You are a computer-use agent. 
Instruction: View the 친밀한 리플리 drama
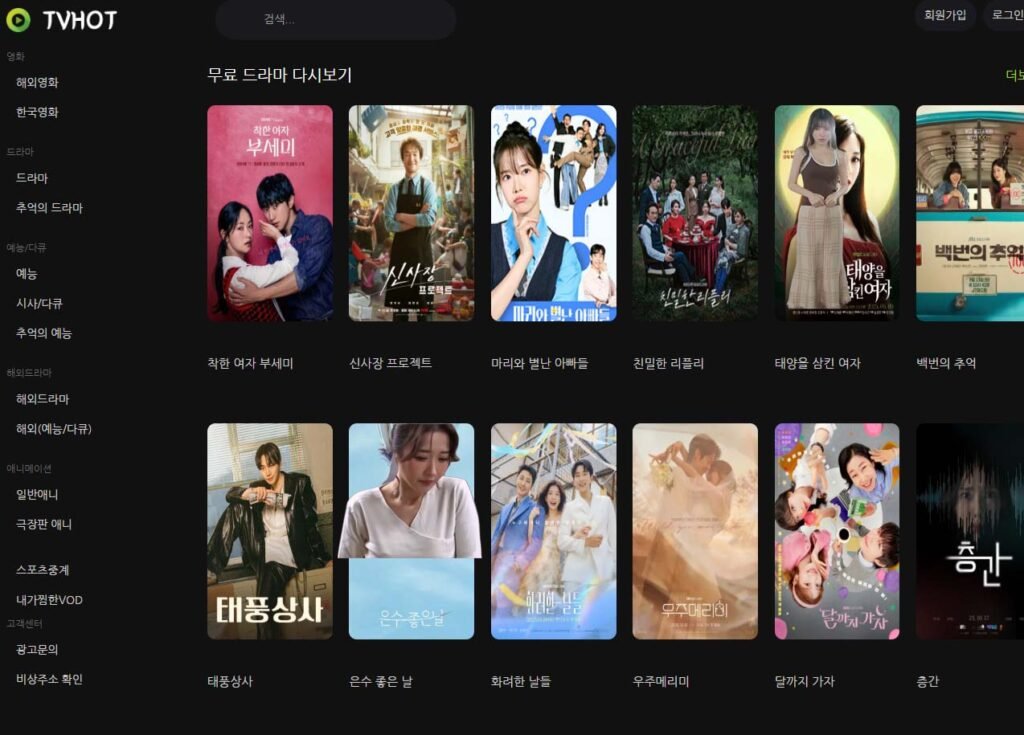pos(695,213)
